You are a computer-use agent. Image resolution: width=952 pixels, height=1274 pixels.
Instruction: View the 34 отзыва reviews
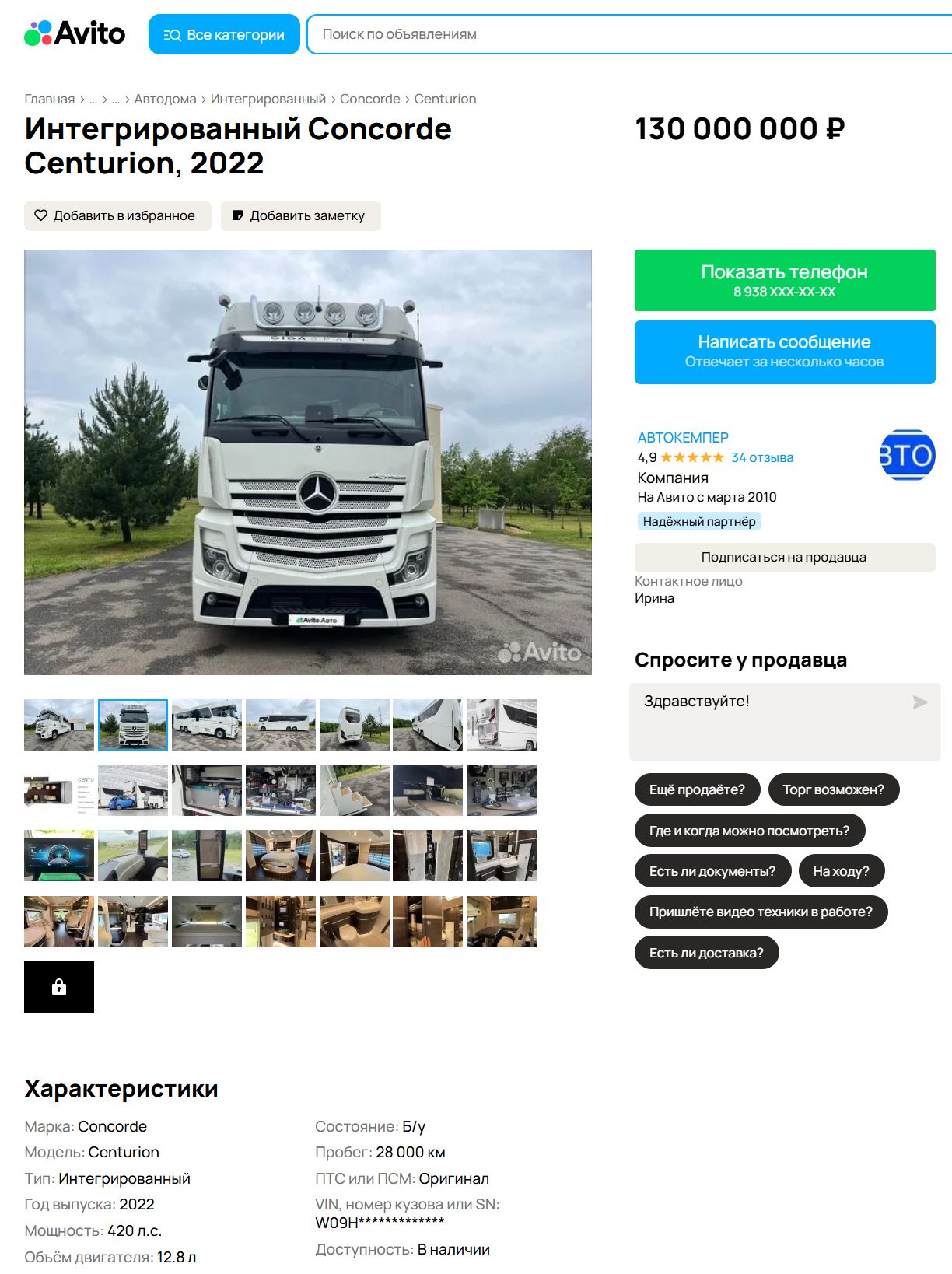pos(762,457)
